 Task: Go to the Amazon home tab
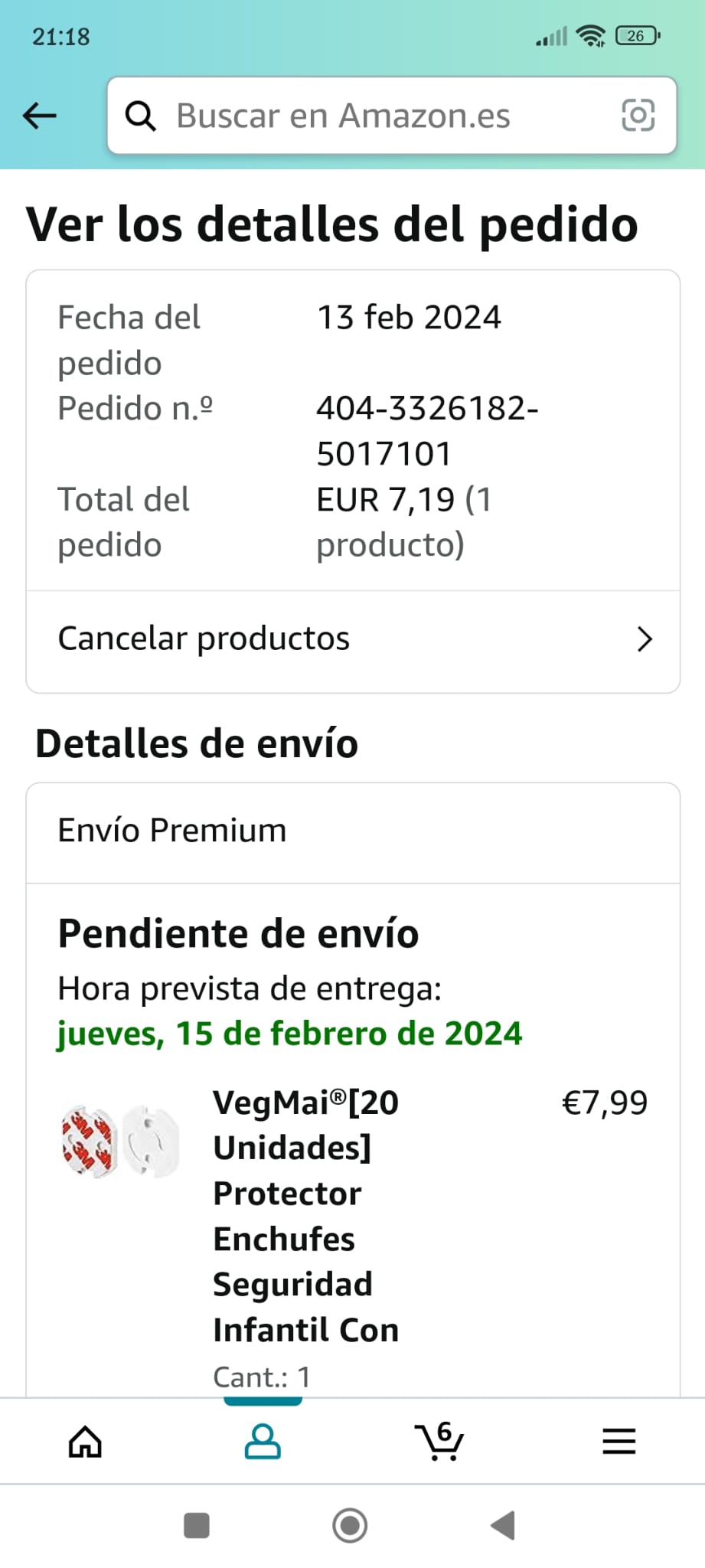pos(85,1442)
